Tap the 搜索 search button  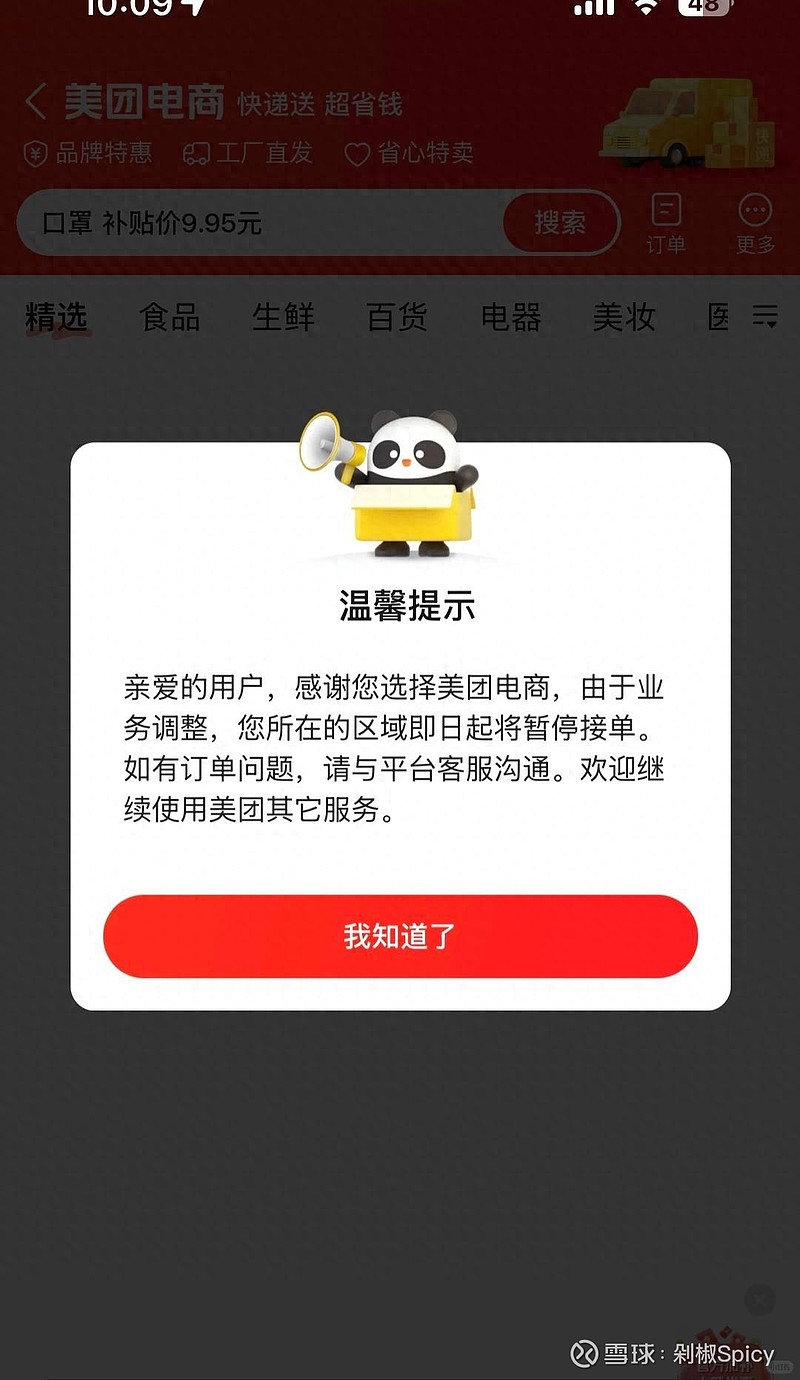coord(560,223)
